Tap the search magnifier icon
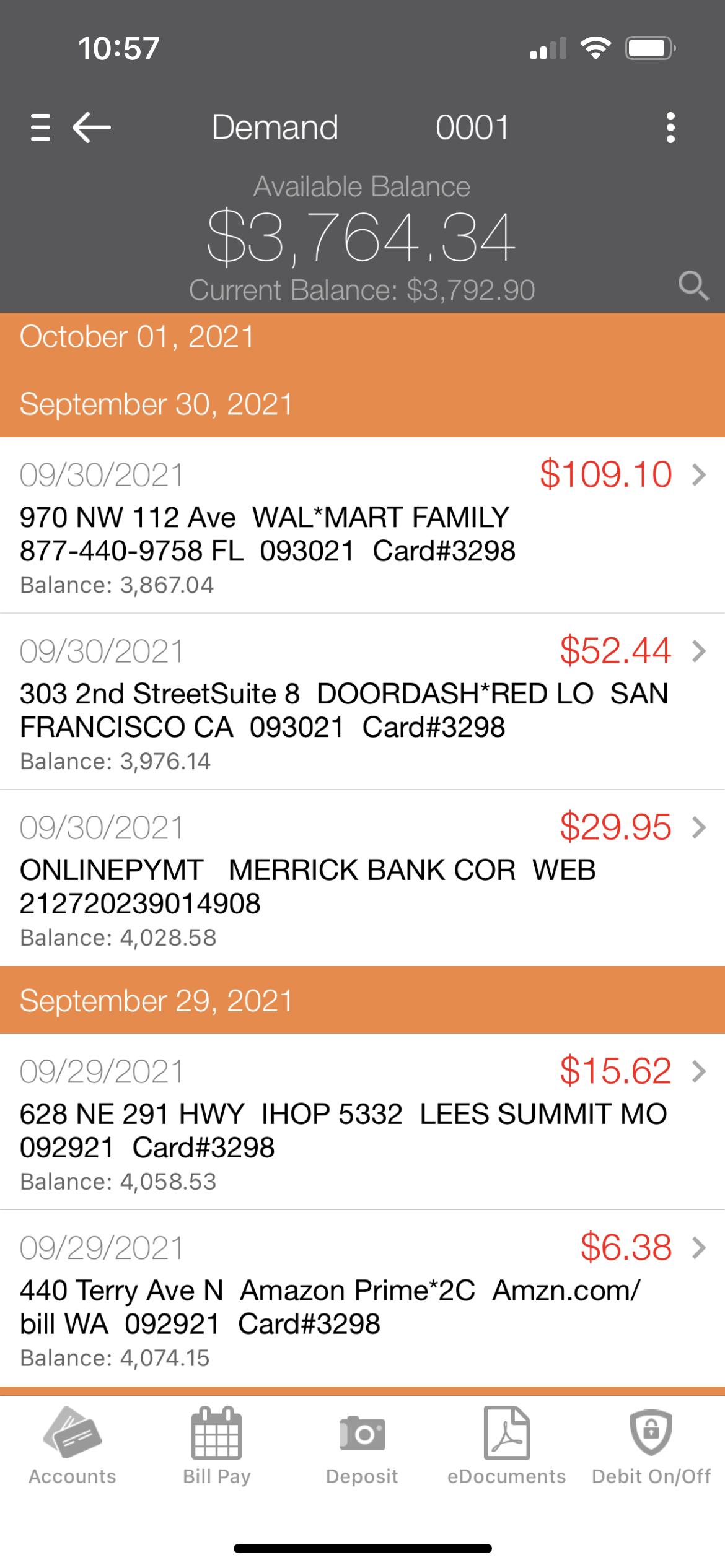 pyautogui.click(x=692, y=286)
